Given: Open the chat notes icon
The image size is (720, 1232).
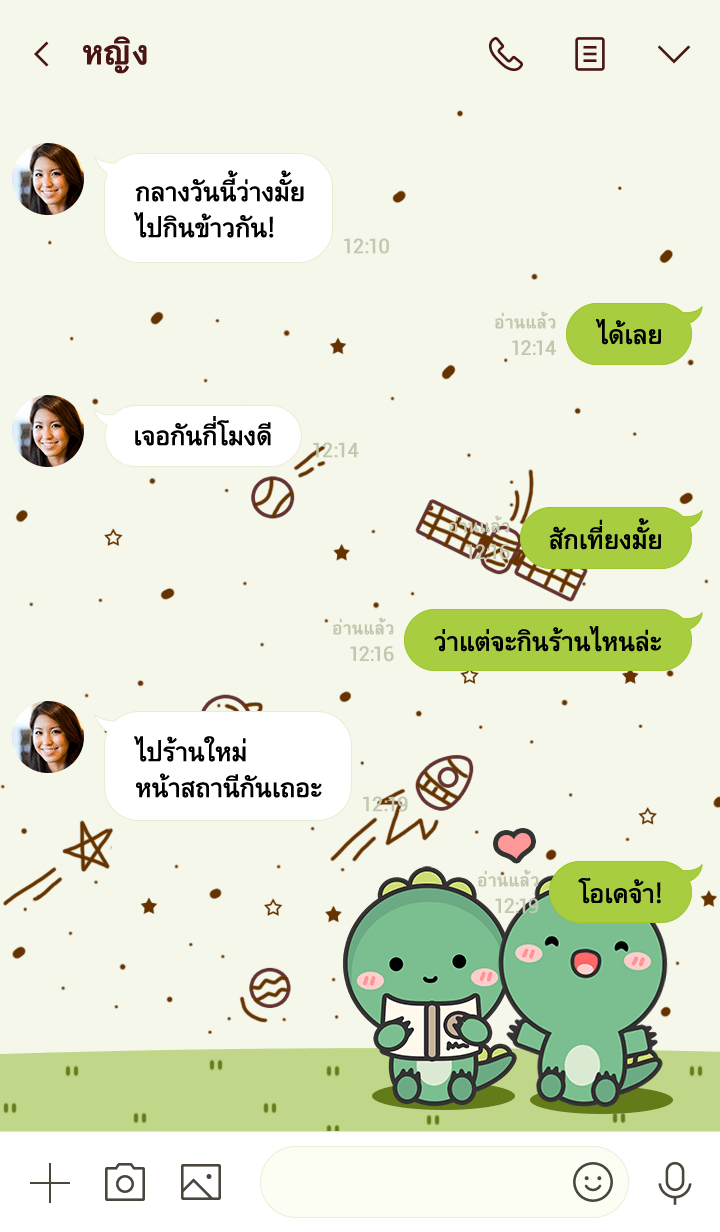Looking at the screenshot, I should pyautogui.click(x=590, y=54).
